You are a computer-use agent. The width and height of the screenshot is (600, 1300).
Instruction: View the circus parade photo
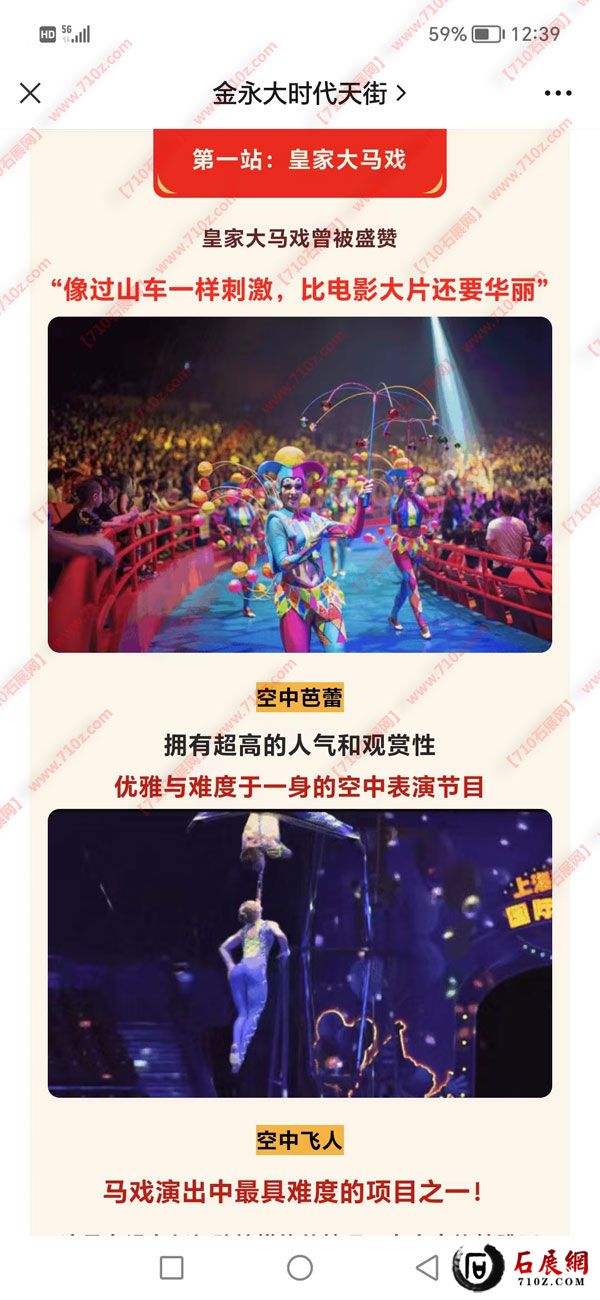[x=300, y=485]
